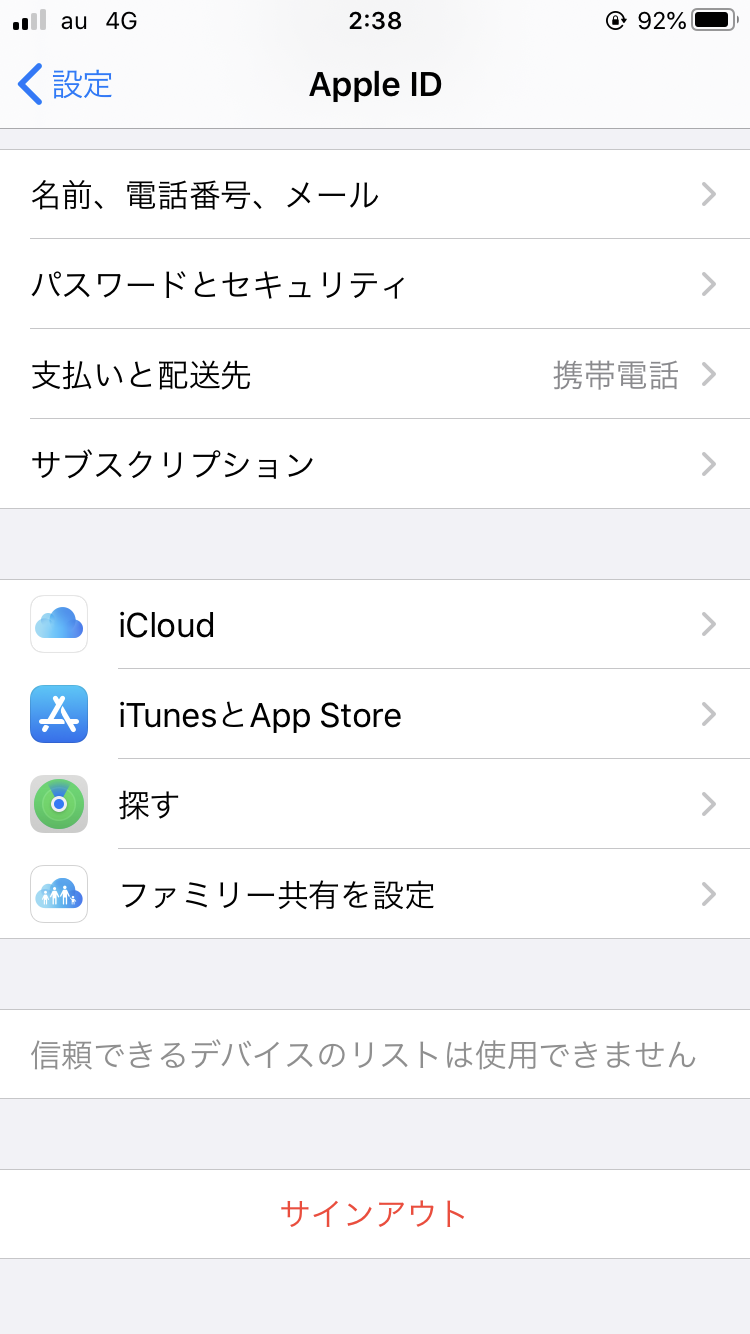Open パスワードとセキュリティ settings
Screen dimensions: 750x1334
(375, 284)
